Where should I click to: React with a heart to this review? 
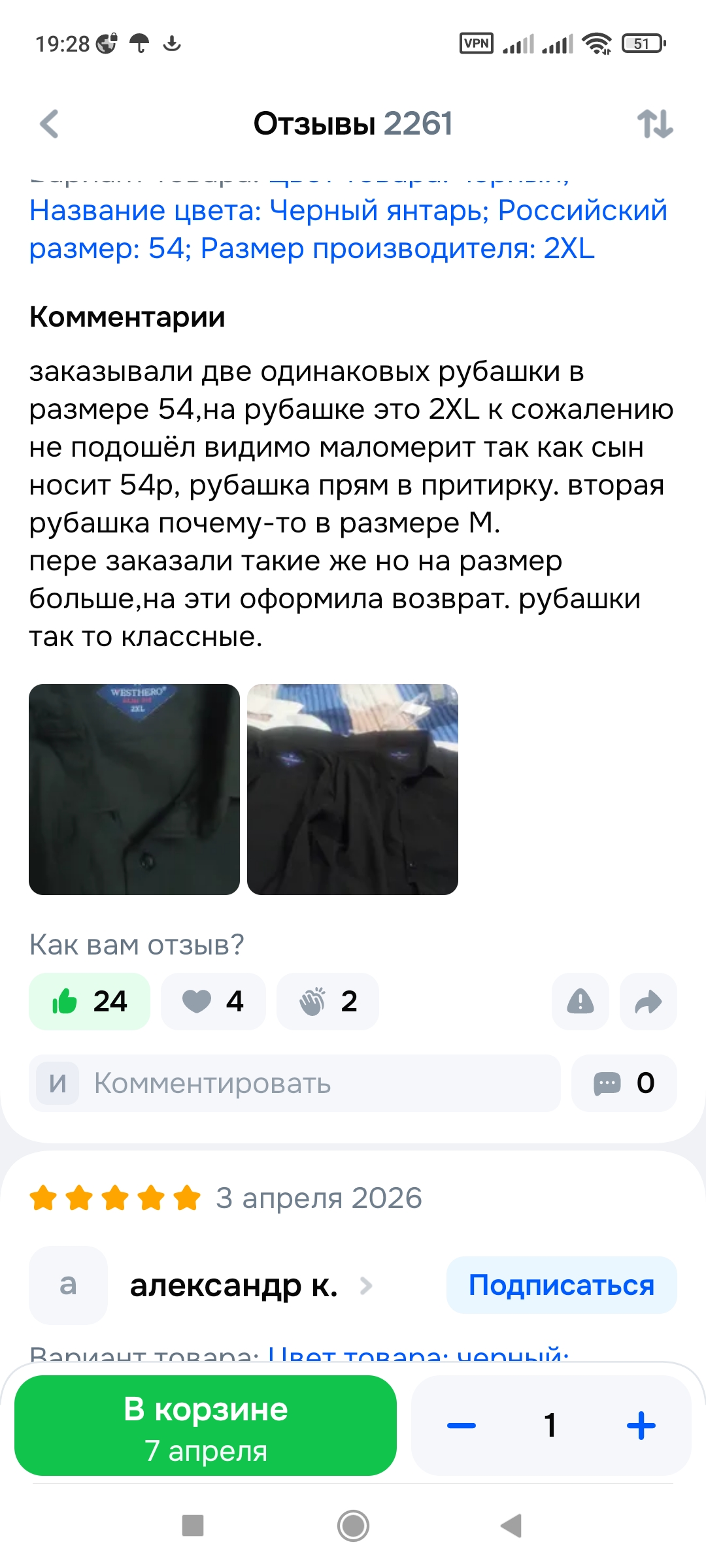213,1001
